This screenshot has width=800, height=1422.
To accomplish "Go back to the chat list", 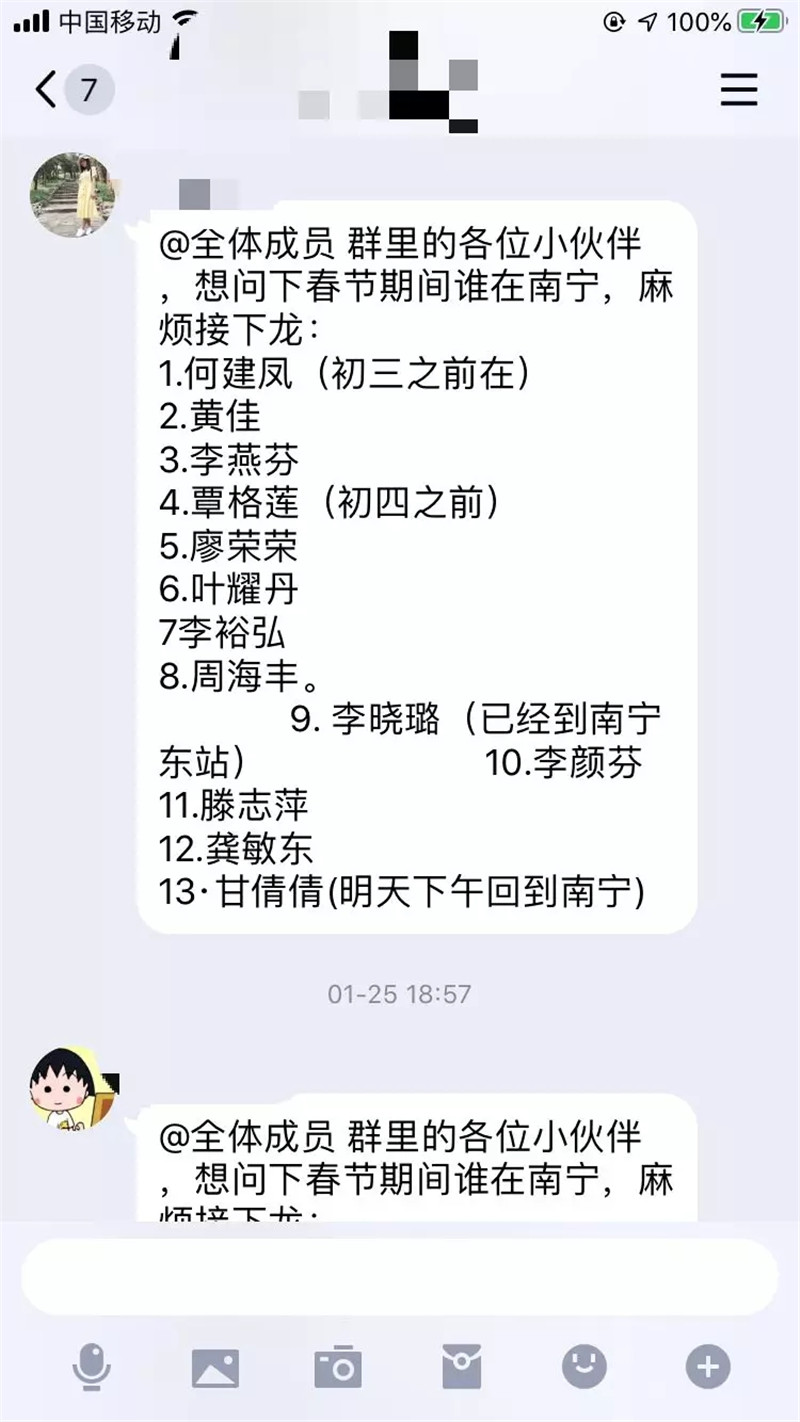I will click(47, 91).
